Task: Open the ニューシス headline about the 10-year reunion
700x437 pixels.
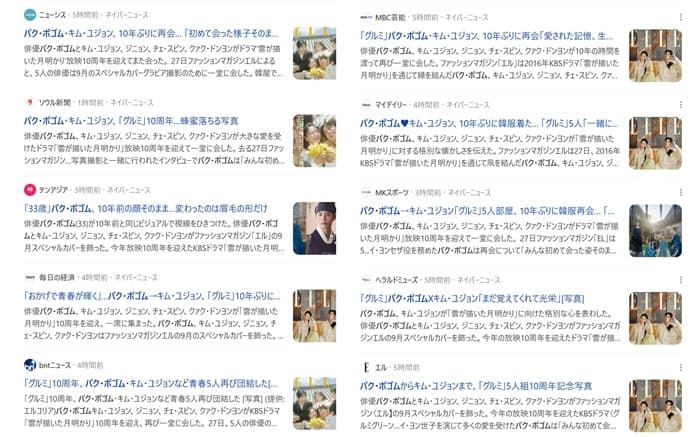Action: [x=151, y=33]
